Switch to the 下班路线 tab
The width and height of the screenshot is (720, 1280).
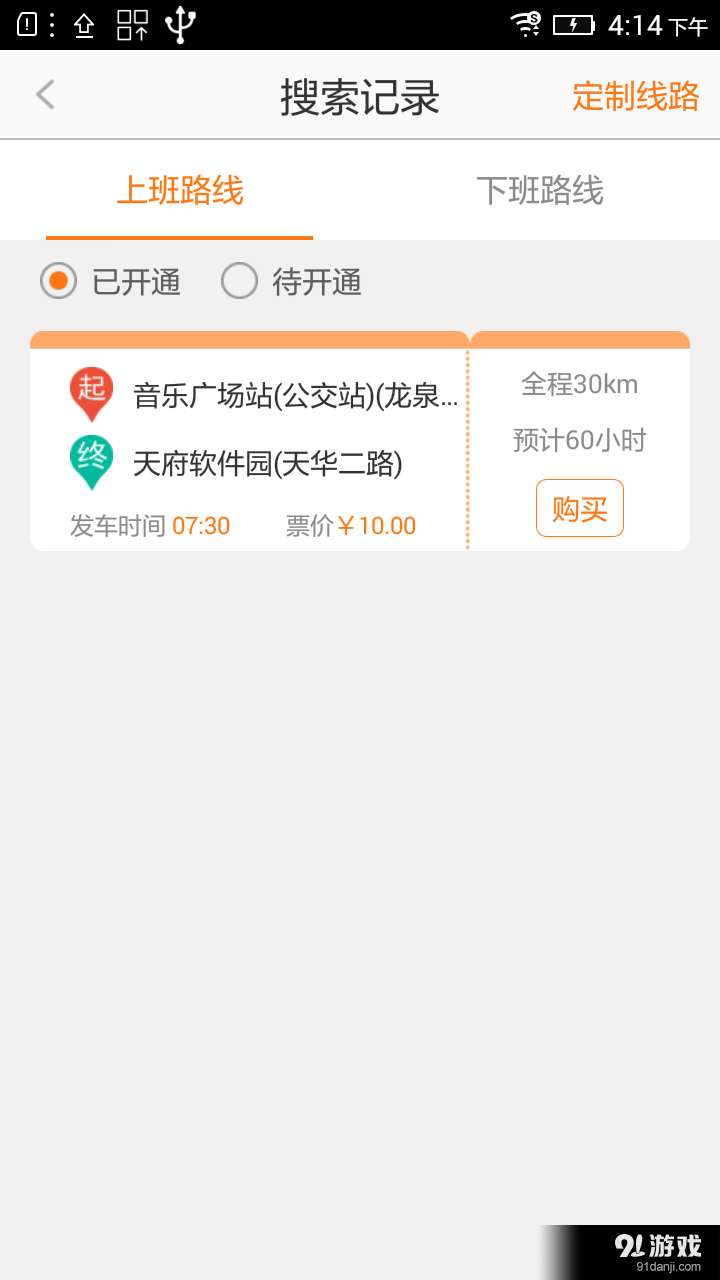(x=540, y=190)
